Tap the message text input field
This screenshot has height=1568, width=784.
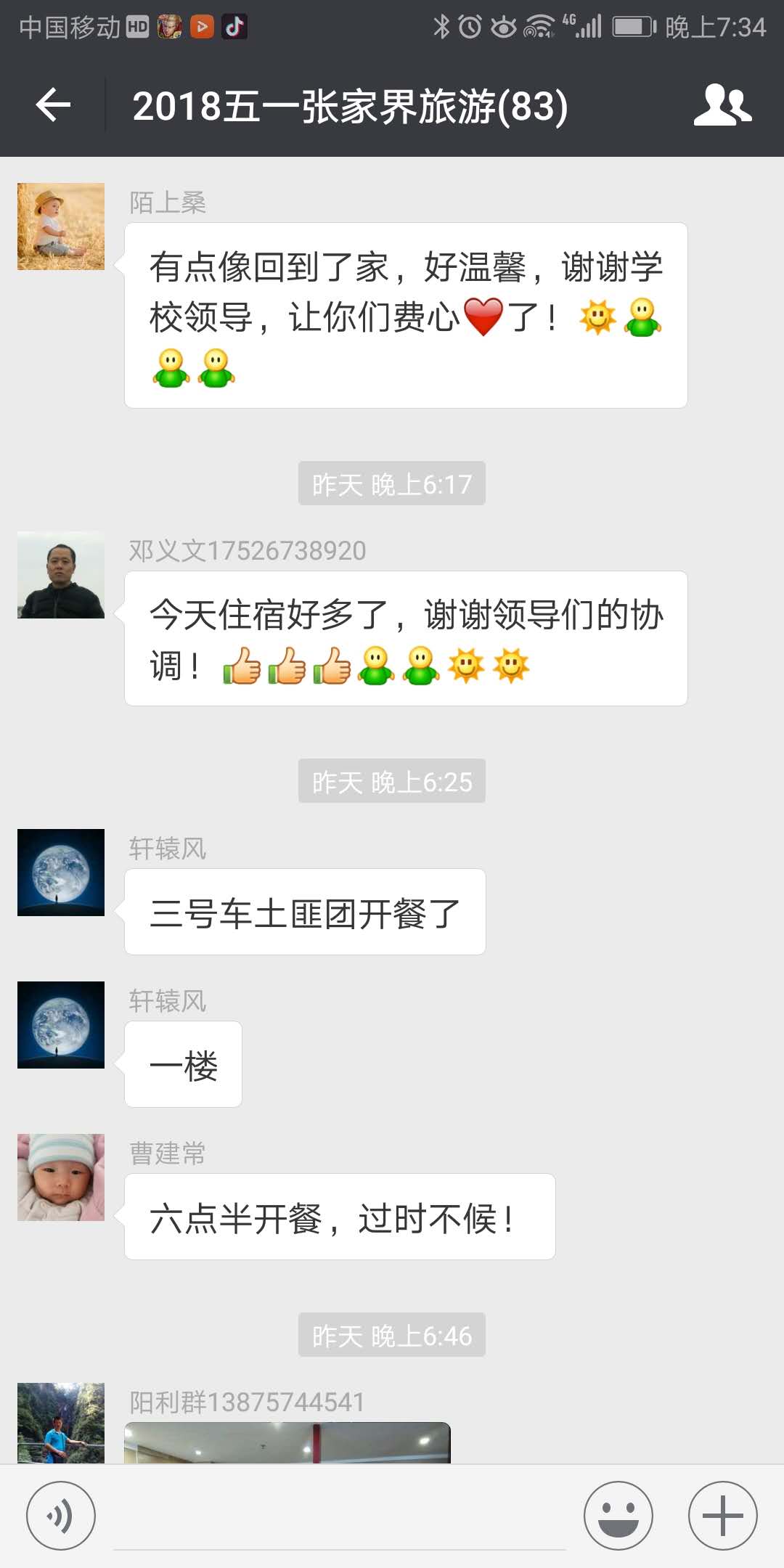pyautogui.click(x=340, y=1517)
